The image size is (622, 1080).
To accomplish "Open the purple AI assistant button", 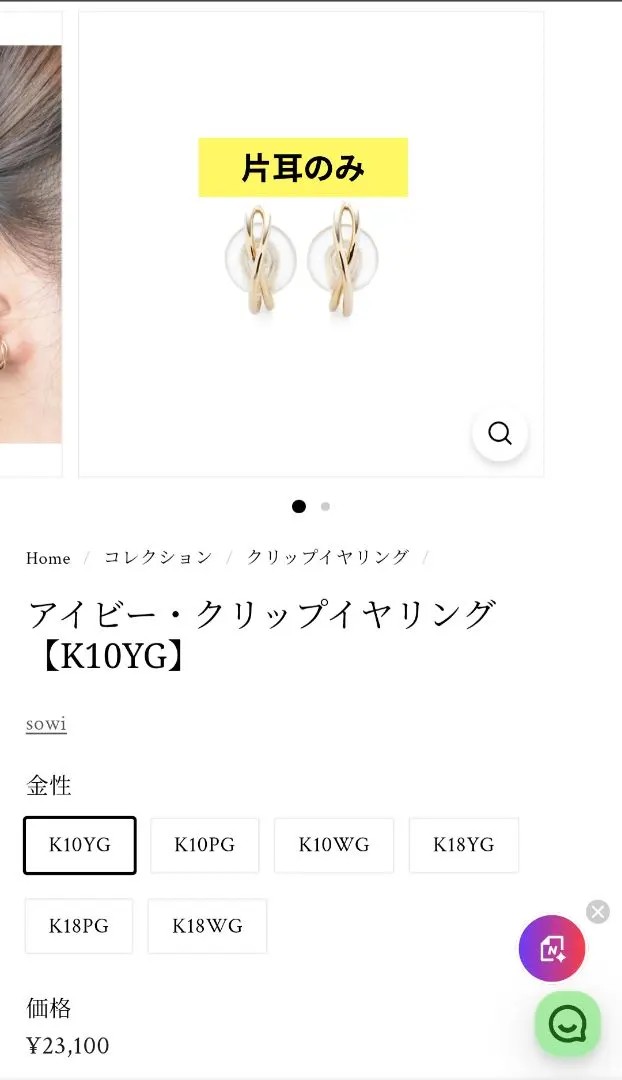I will (x=552, y=948).
